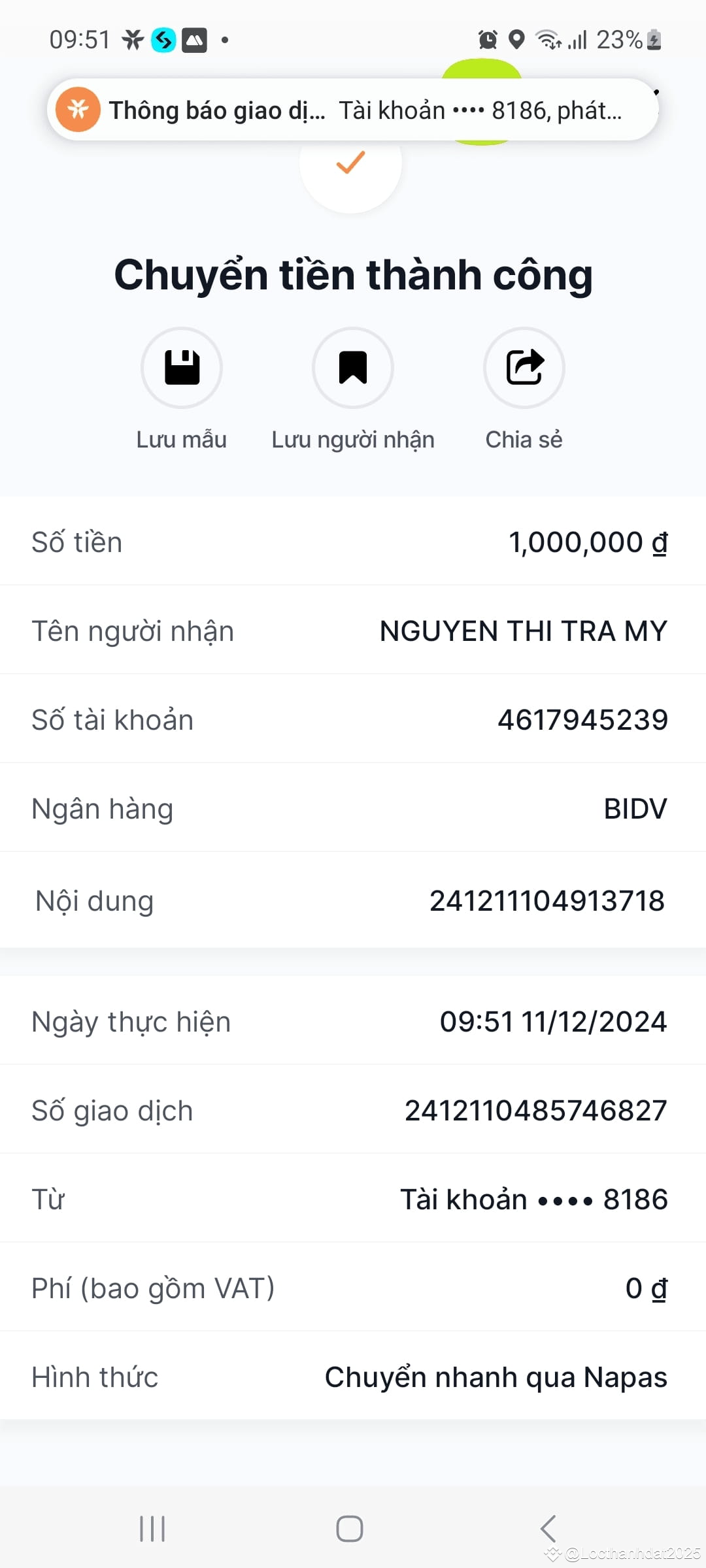Image resolution: width=706 pixels, height=1568 pixels.
Task: Select the bank name BIDV
Action: (633, 808)
